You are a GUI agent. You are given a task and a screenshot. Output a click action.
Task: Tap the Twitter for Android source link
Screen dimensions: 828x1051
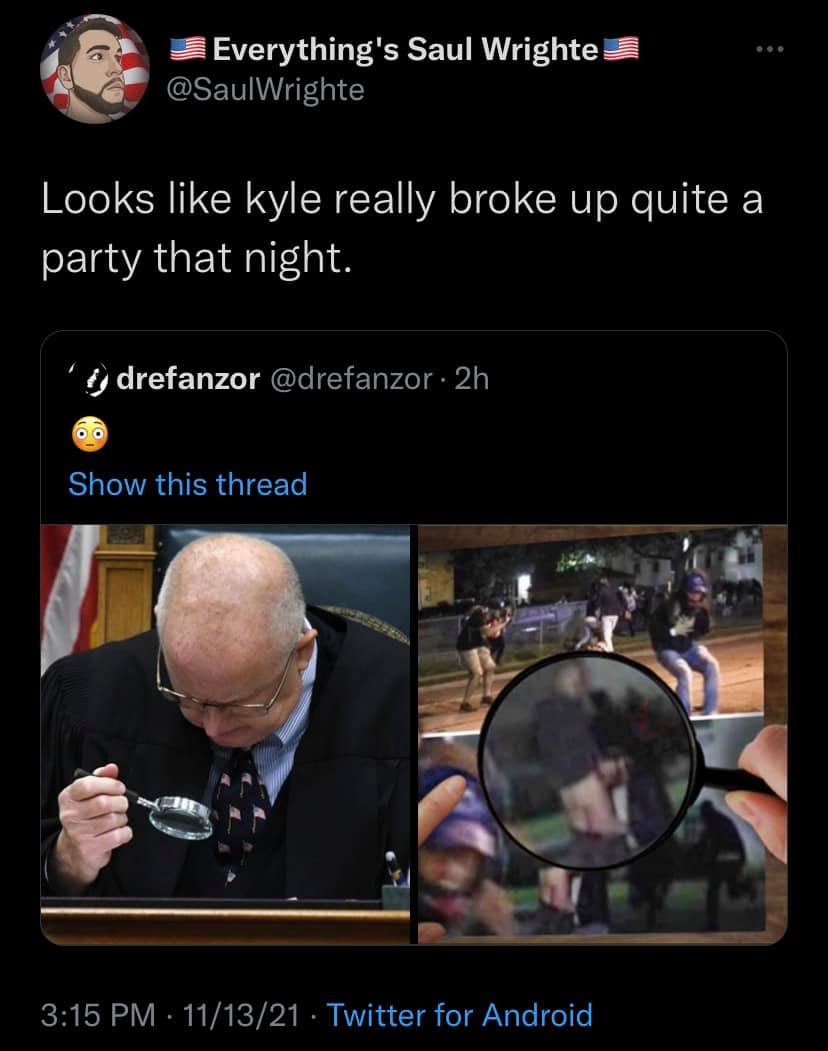459,1015
